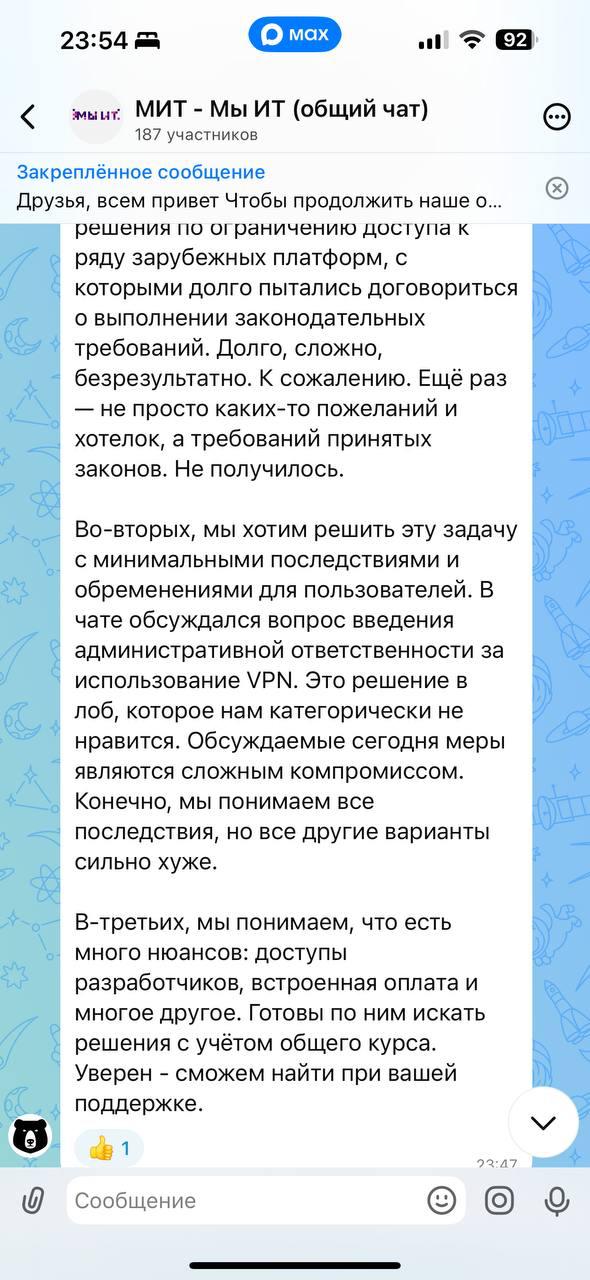This screenshot has width=590, height=1280.
Task: Focus the Сообщение text field
Action: [245, 1200]
